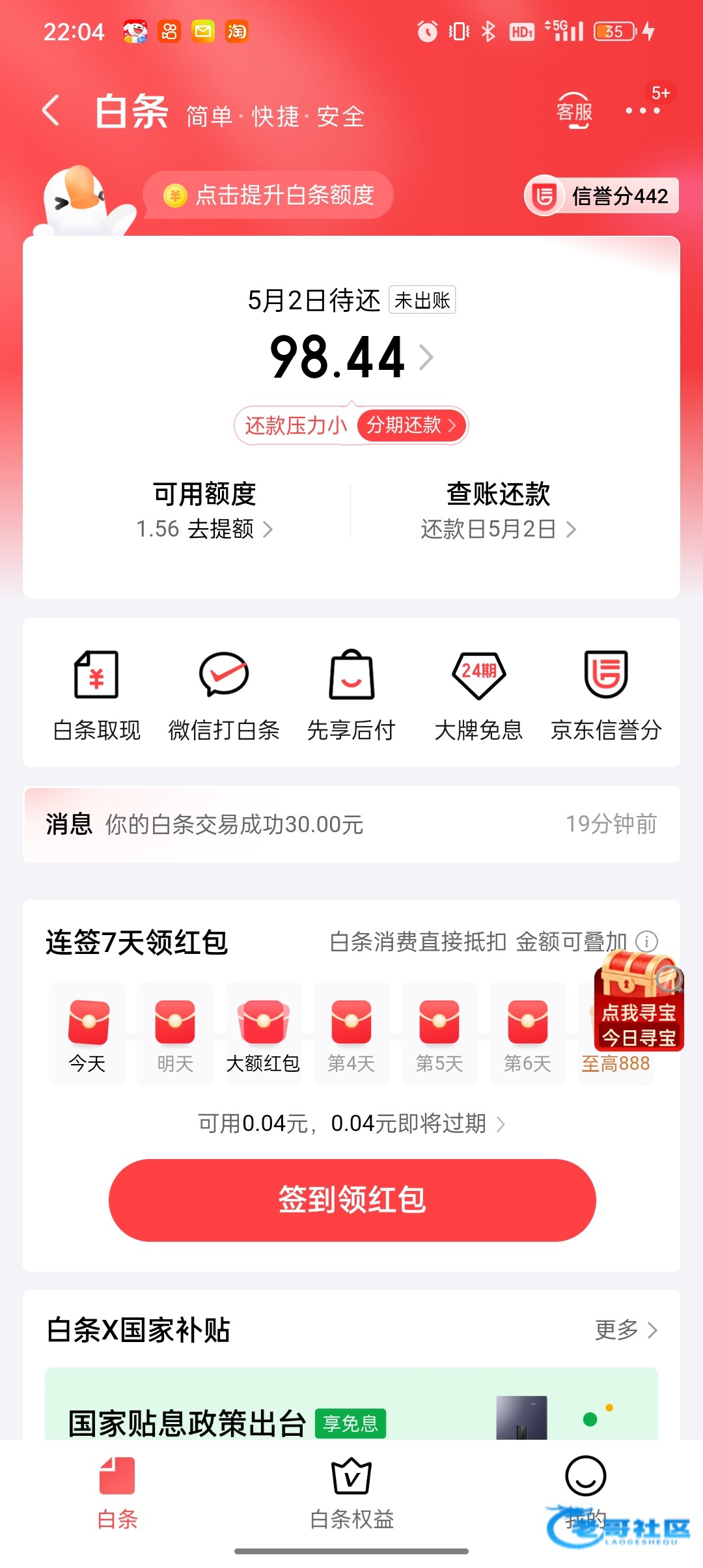Open 点我寻宝 treasure chest

click(639, 1003)
